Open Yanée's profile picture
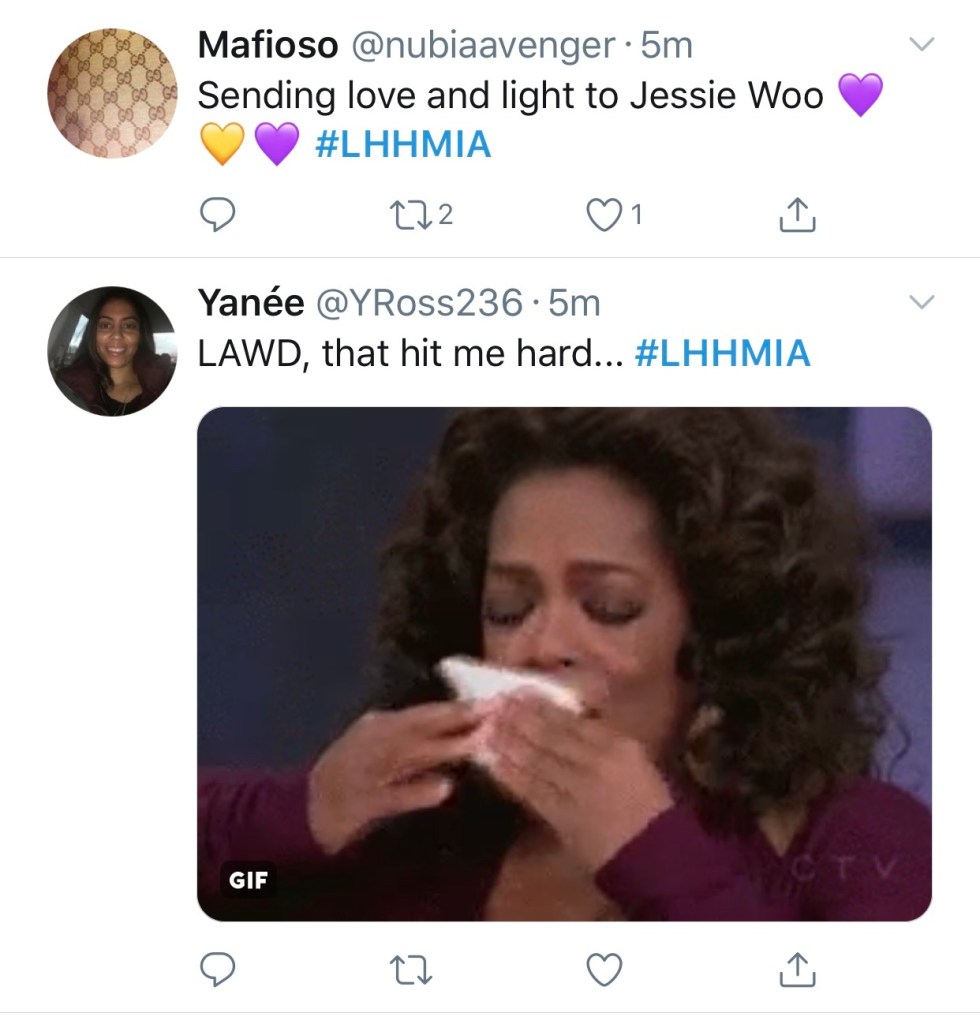The width and height of the screenshot is (980, 1024). tap(112, 351)
